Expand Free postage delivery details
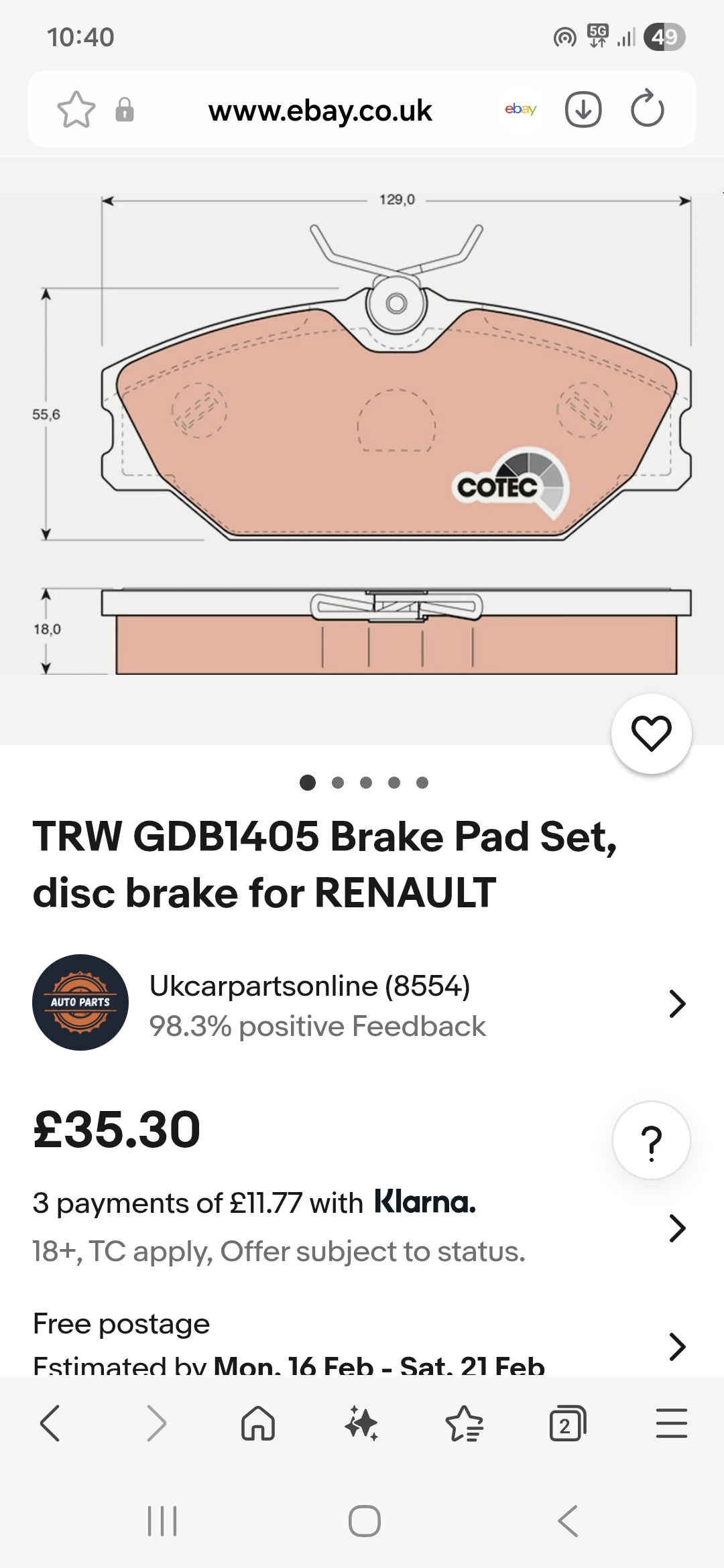Screen dimensions: 724x1568 point(677,1346)
